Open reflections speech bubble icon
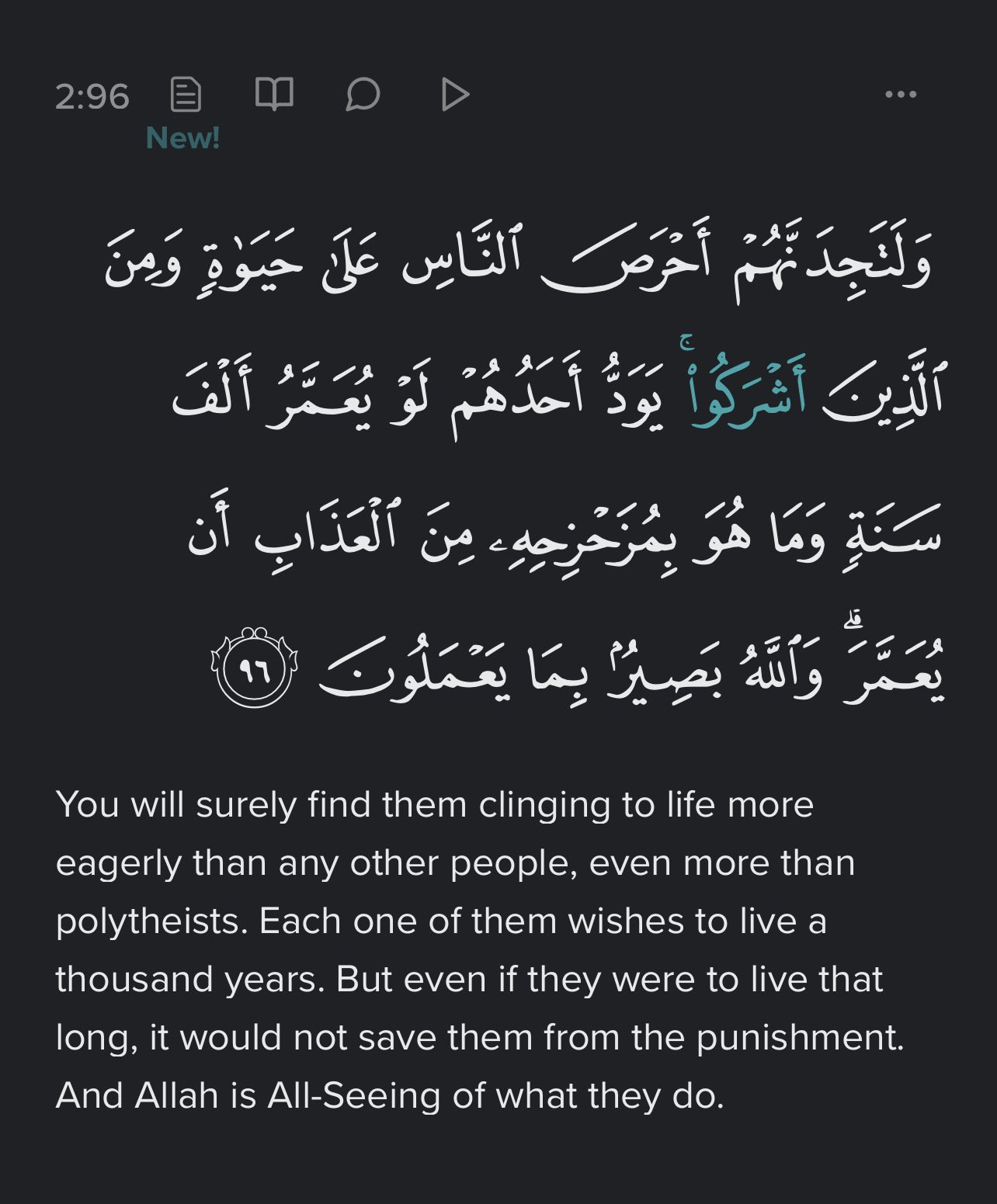Image resolution: width=997 pixels, height=1204 pixels. pyautogui.click(x=363, y=95)
